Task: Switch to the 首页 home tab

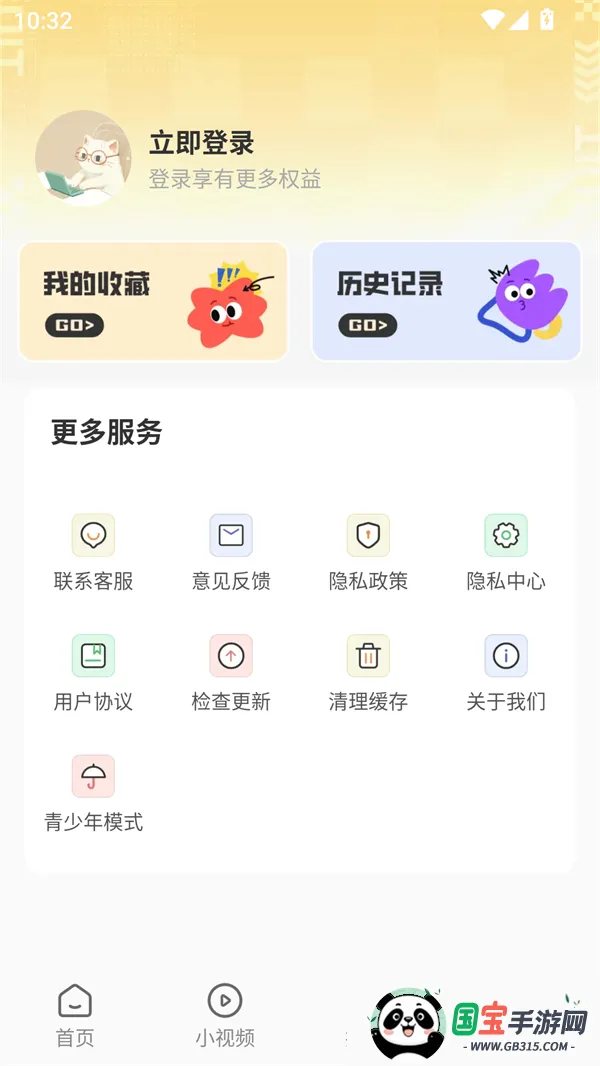Action: coord(75,1015)
